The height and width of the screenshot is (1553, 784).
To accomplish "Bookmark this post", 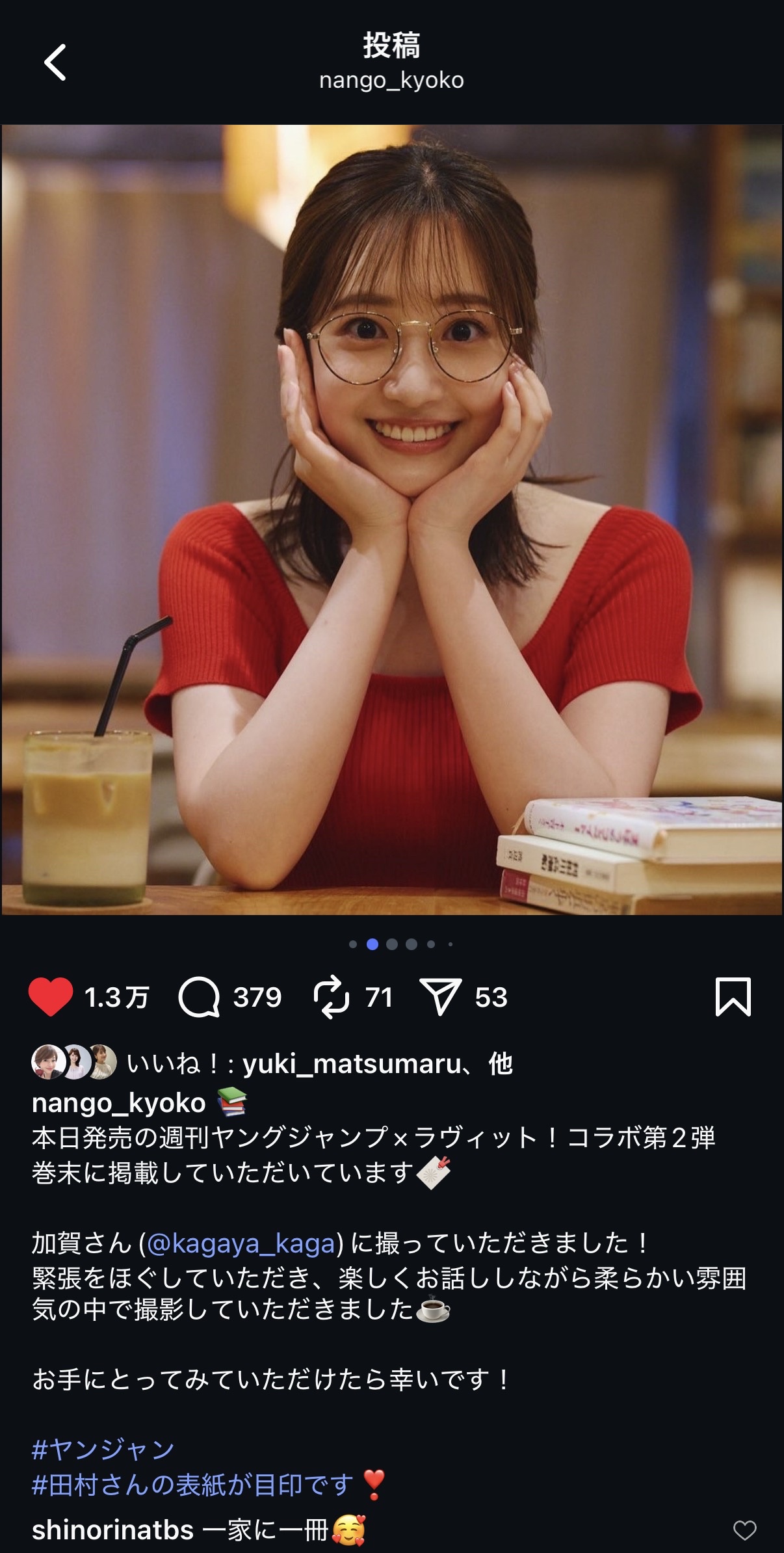I will 733,996.
